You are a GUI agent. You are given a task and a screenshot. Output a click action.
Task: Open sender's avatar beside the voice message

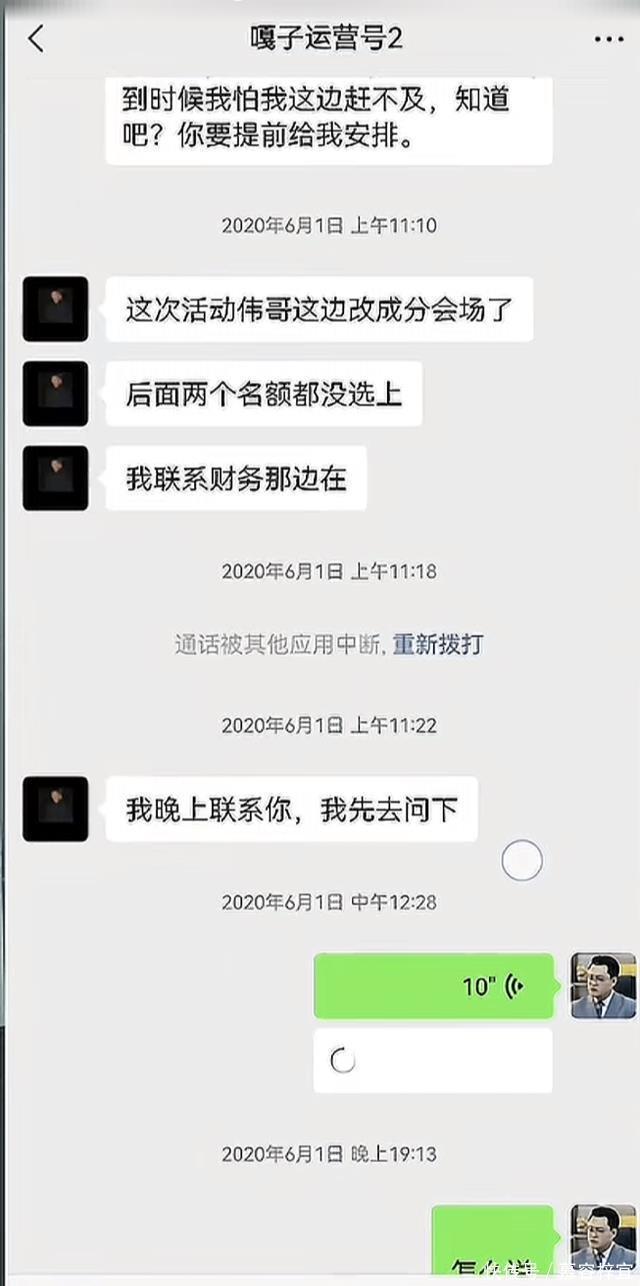tap(603, 986)
